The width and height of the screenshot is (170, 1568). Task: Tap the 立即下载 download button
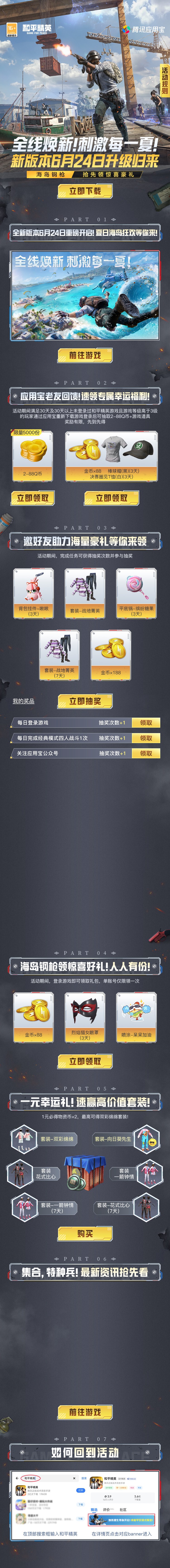tap(85, 191)
